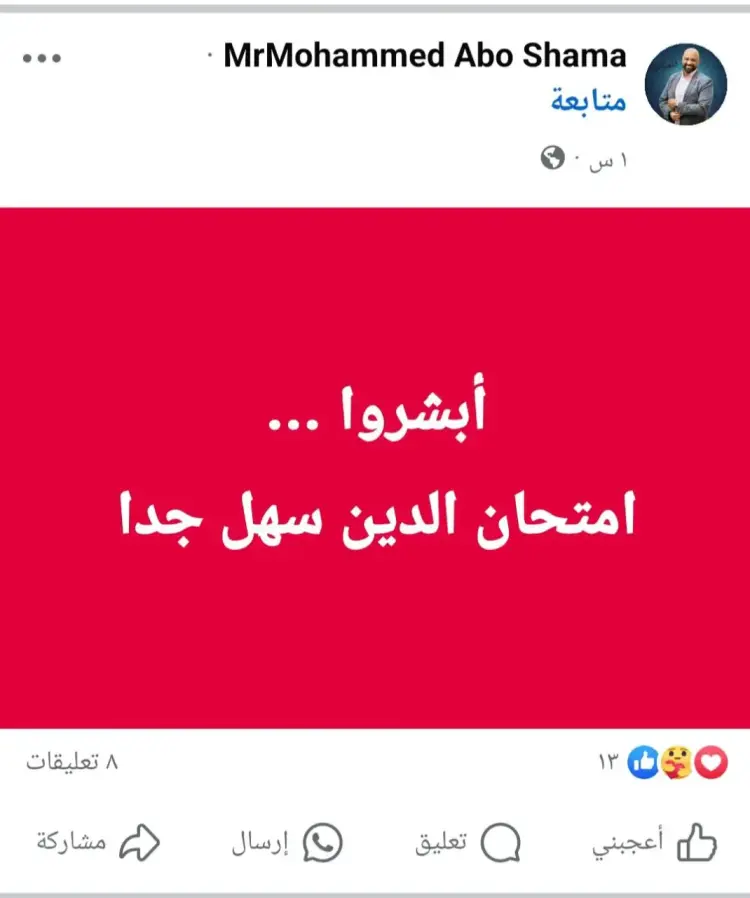Open the MrMohammed Abo Shama profile name
750x898 pixels.
click(425, 56)
